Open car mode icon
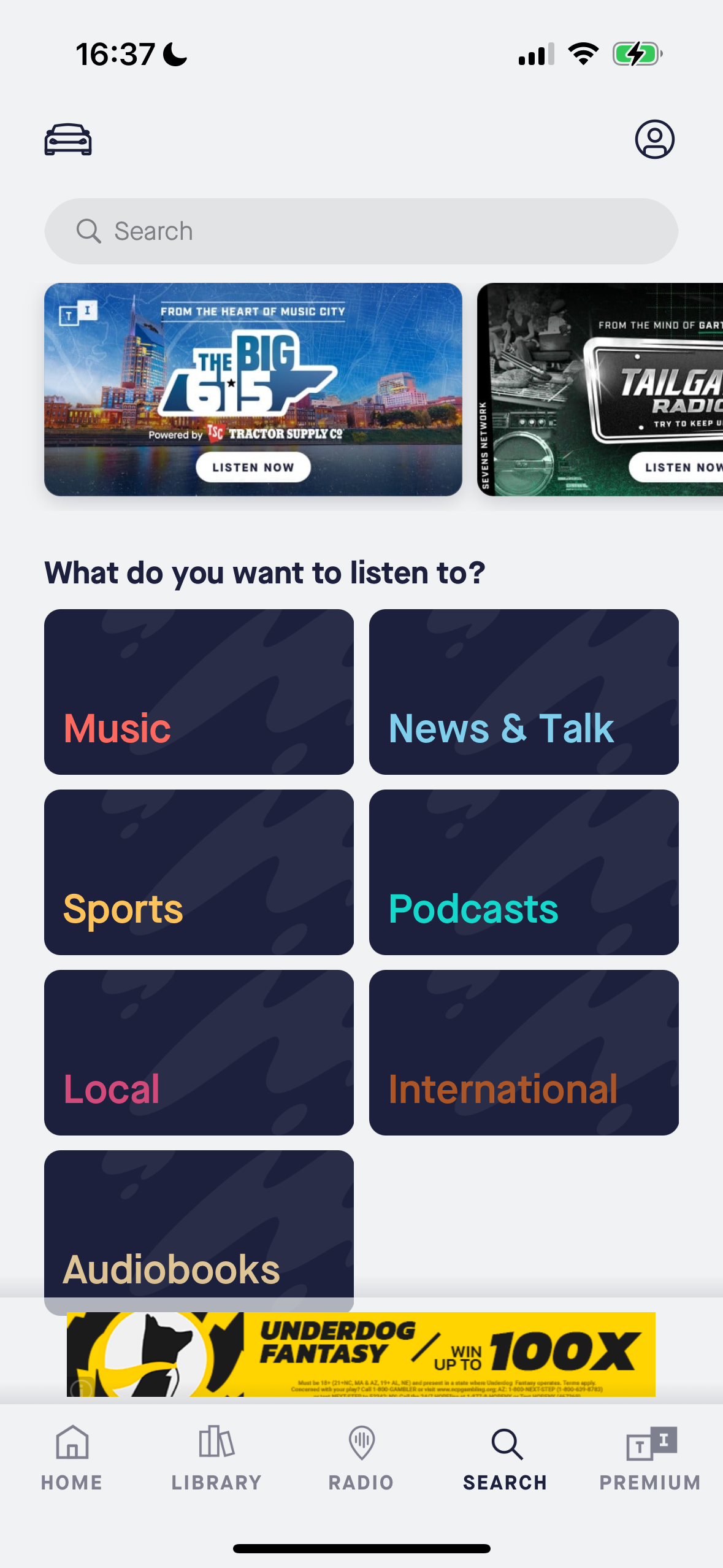Viewport: 723px width, 1568px height. [x=68, y=139]
